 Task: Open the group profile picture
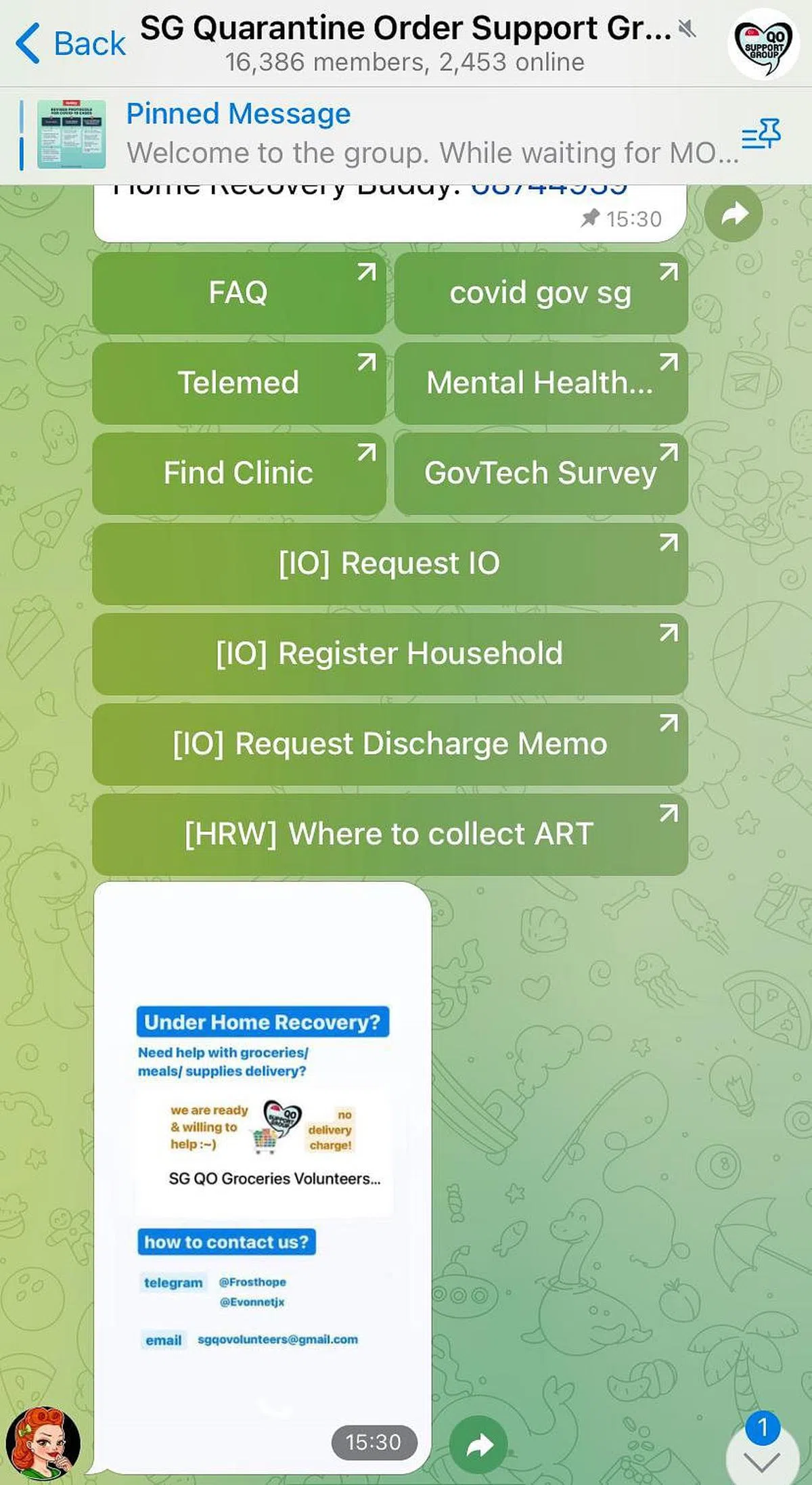pyautogui.click(x=763, y=44)
